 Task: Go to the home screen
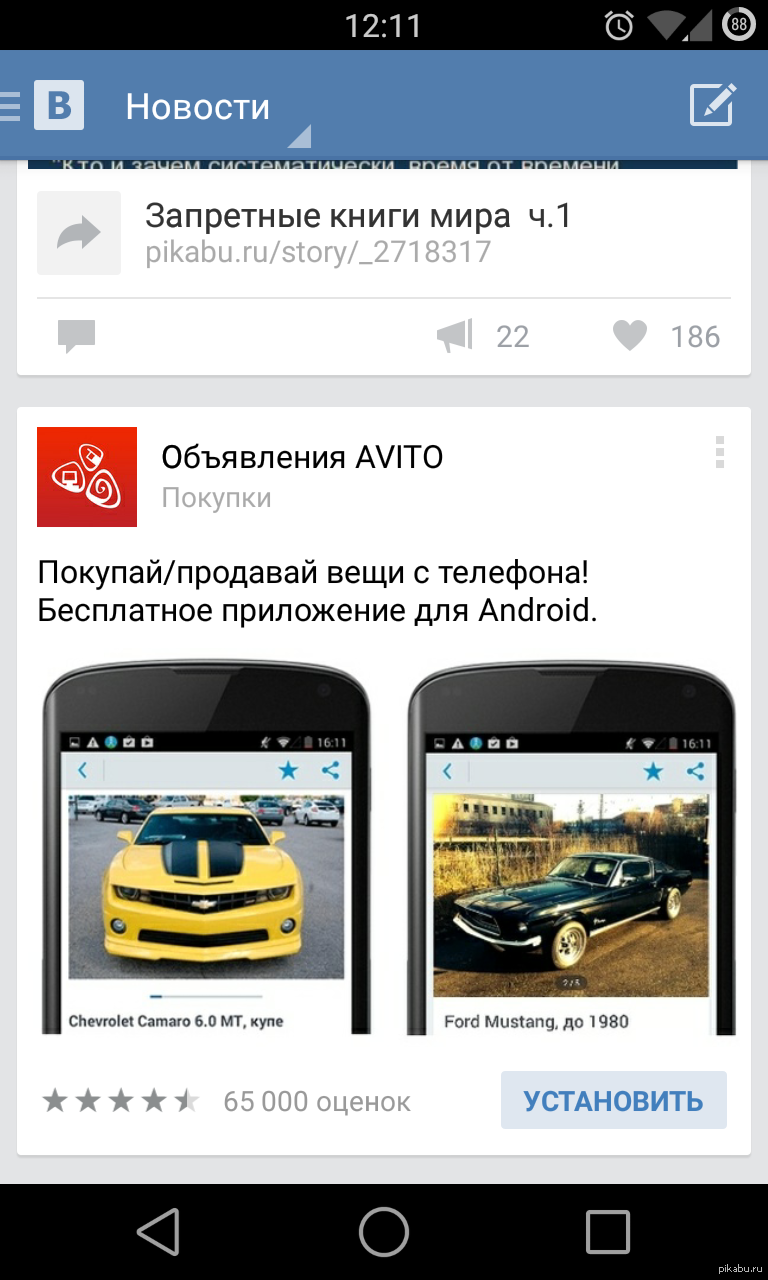click(384, 1231)
